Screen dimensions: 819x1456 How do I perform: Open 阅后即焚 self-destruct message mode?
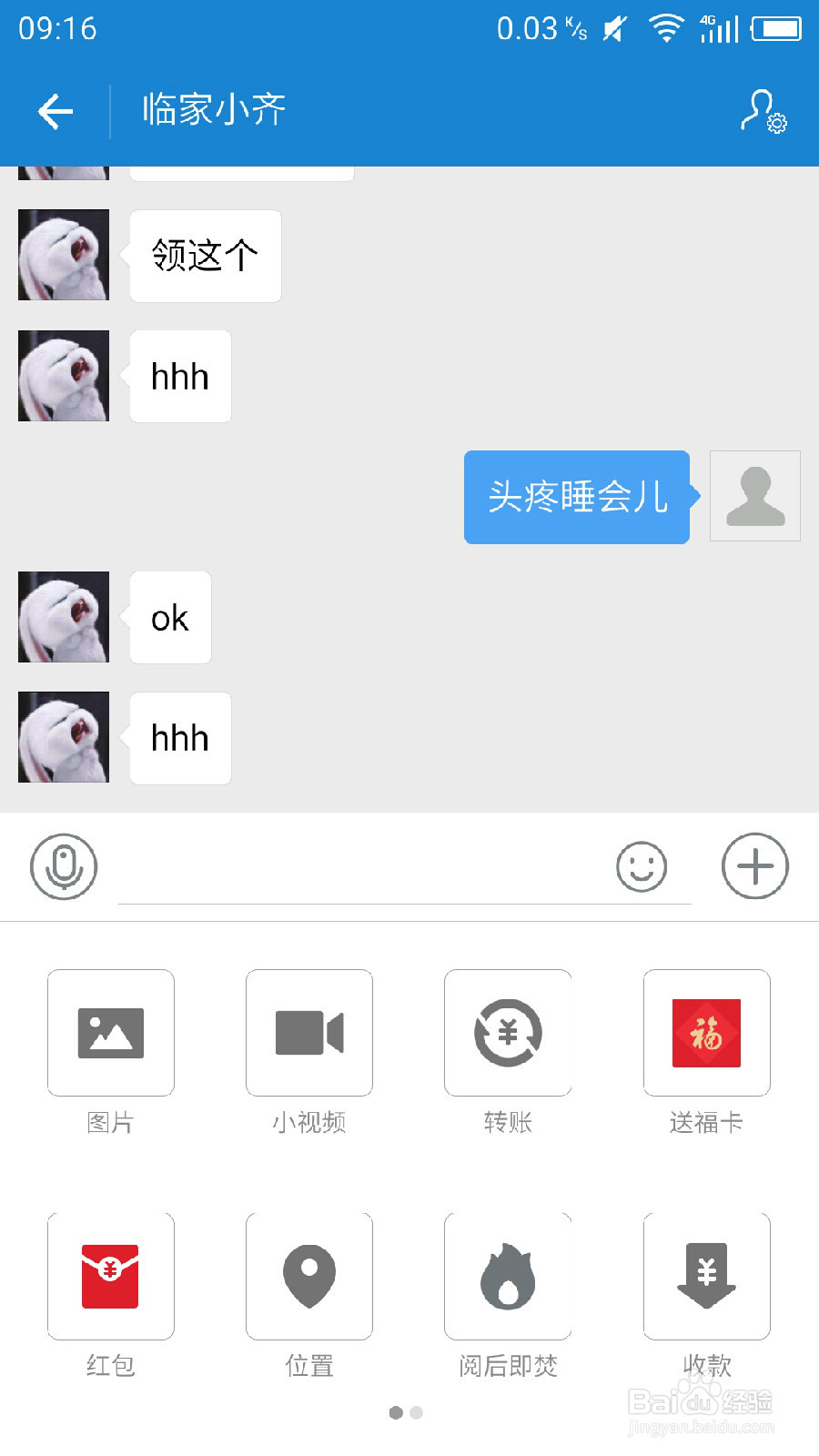(507, 1276)
